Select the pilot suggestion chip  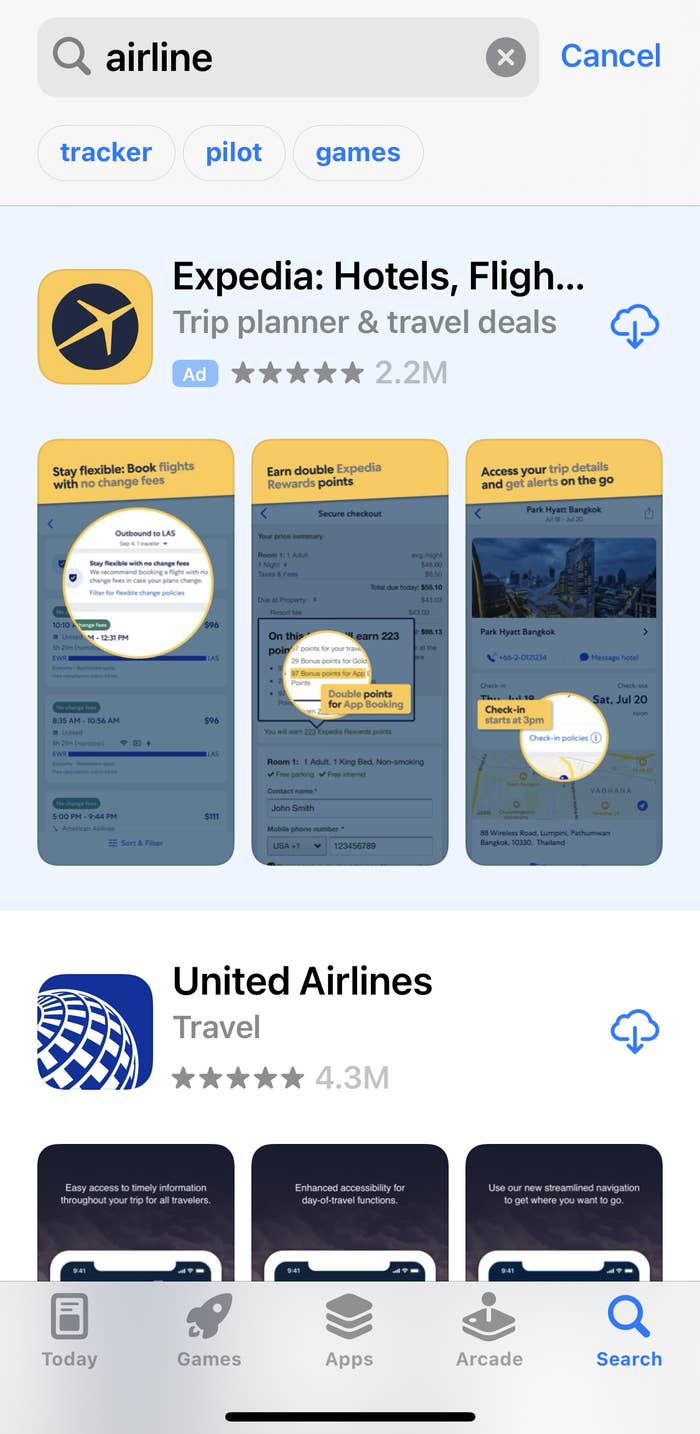(x=234, y=153)
